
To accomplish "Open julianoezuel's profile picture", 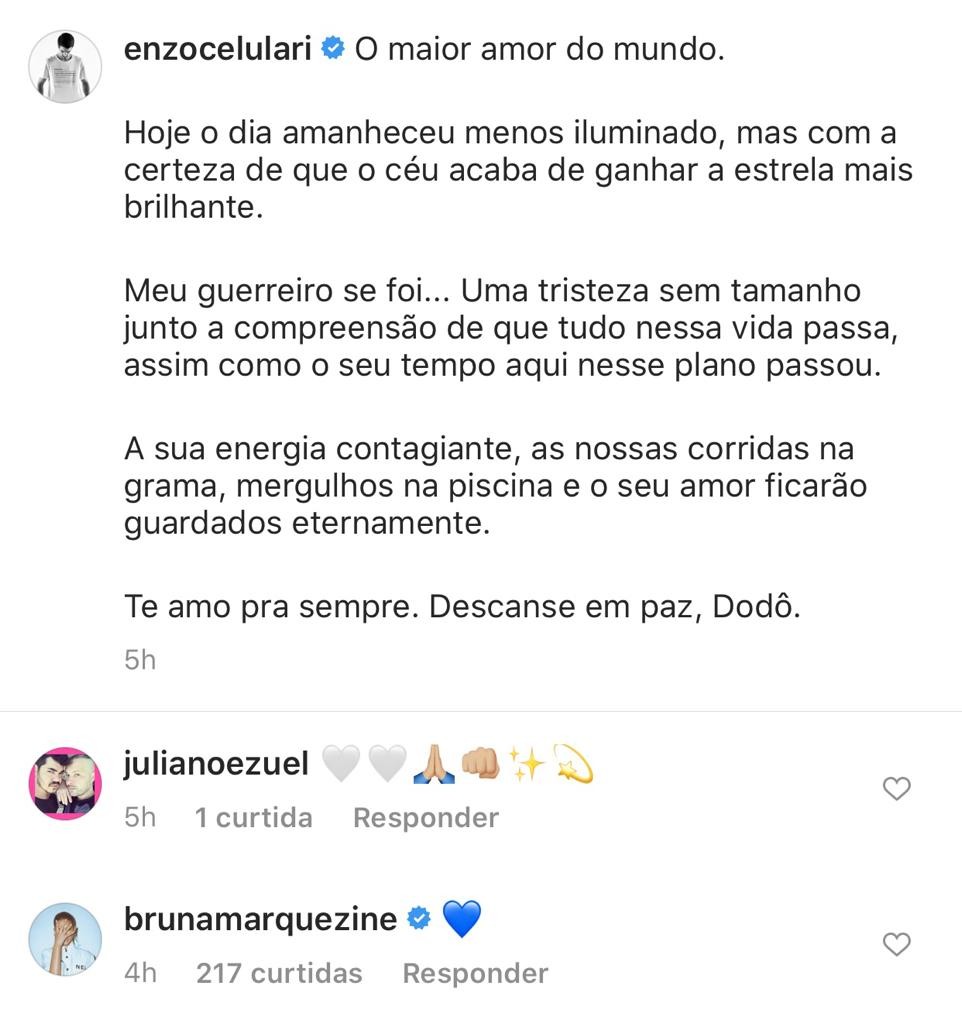I will tap(65, 784).
